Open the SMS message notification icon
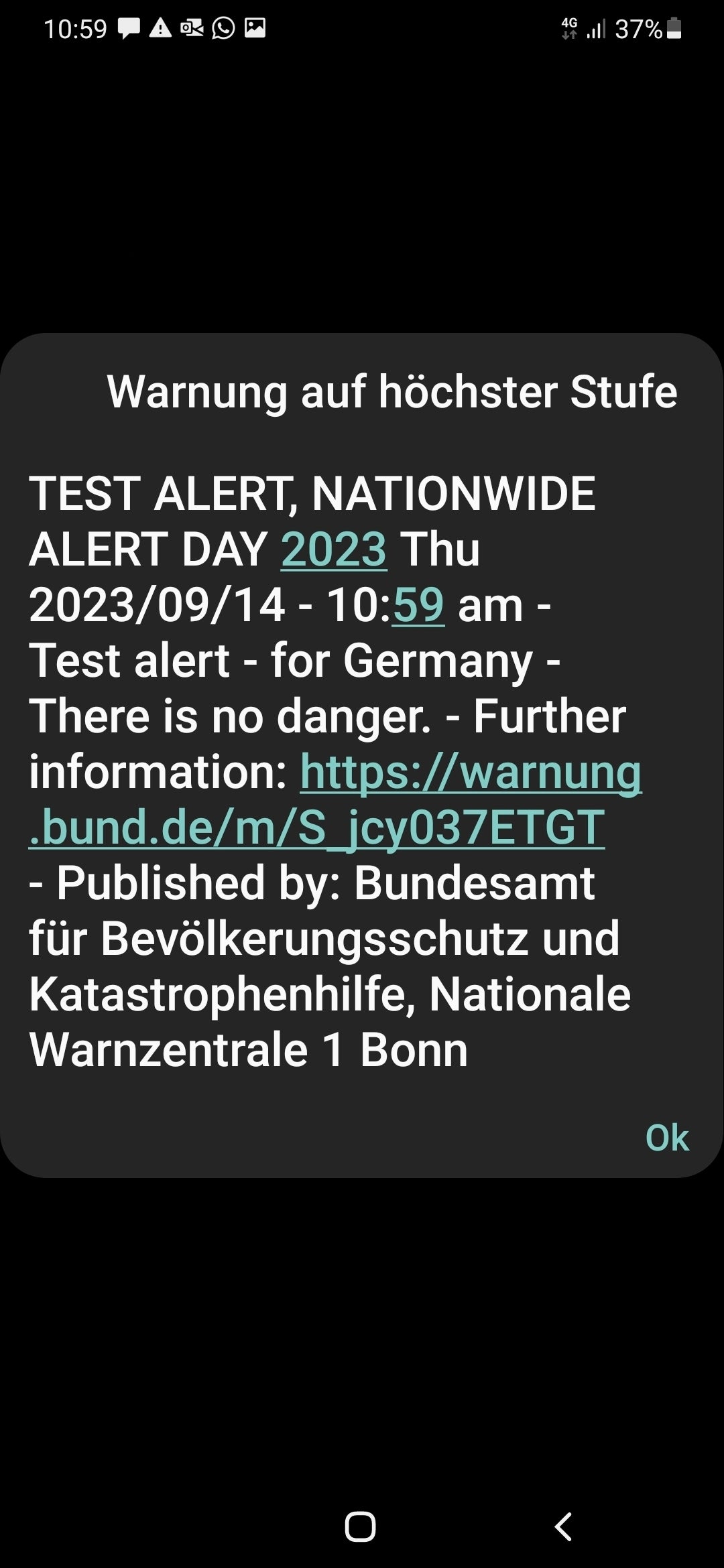 point(129,27)
